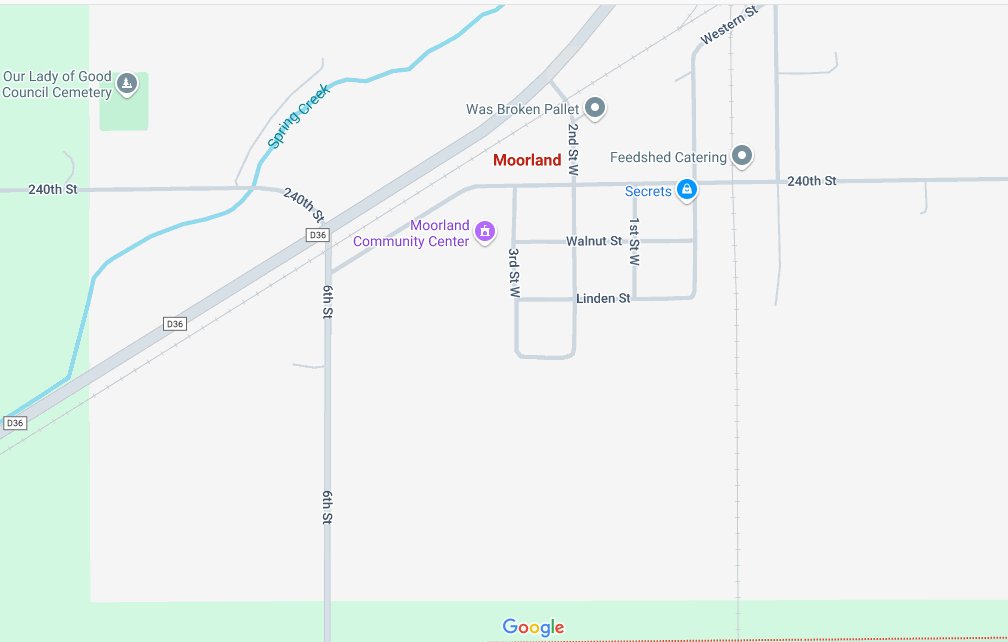
Task: Select the Was Broken Pallet place pin
Action: point(595,107)
